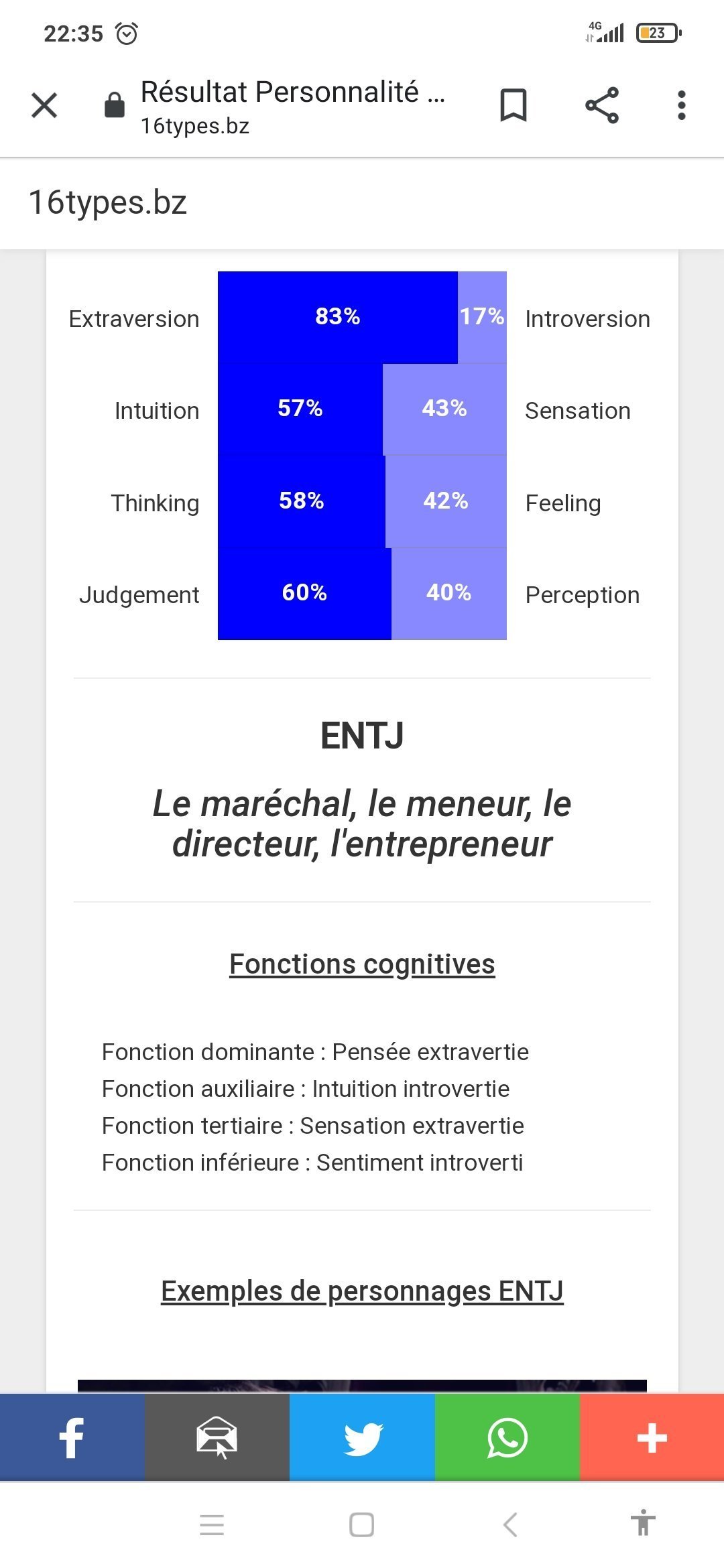Image resolution: width=724 pixels, height=1568 pixels.
Task: Close the browser tab with X
Action: [x=44, y=105]
